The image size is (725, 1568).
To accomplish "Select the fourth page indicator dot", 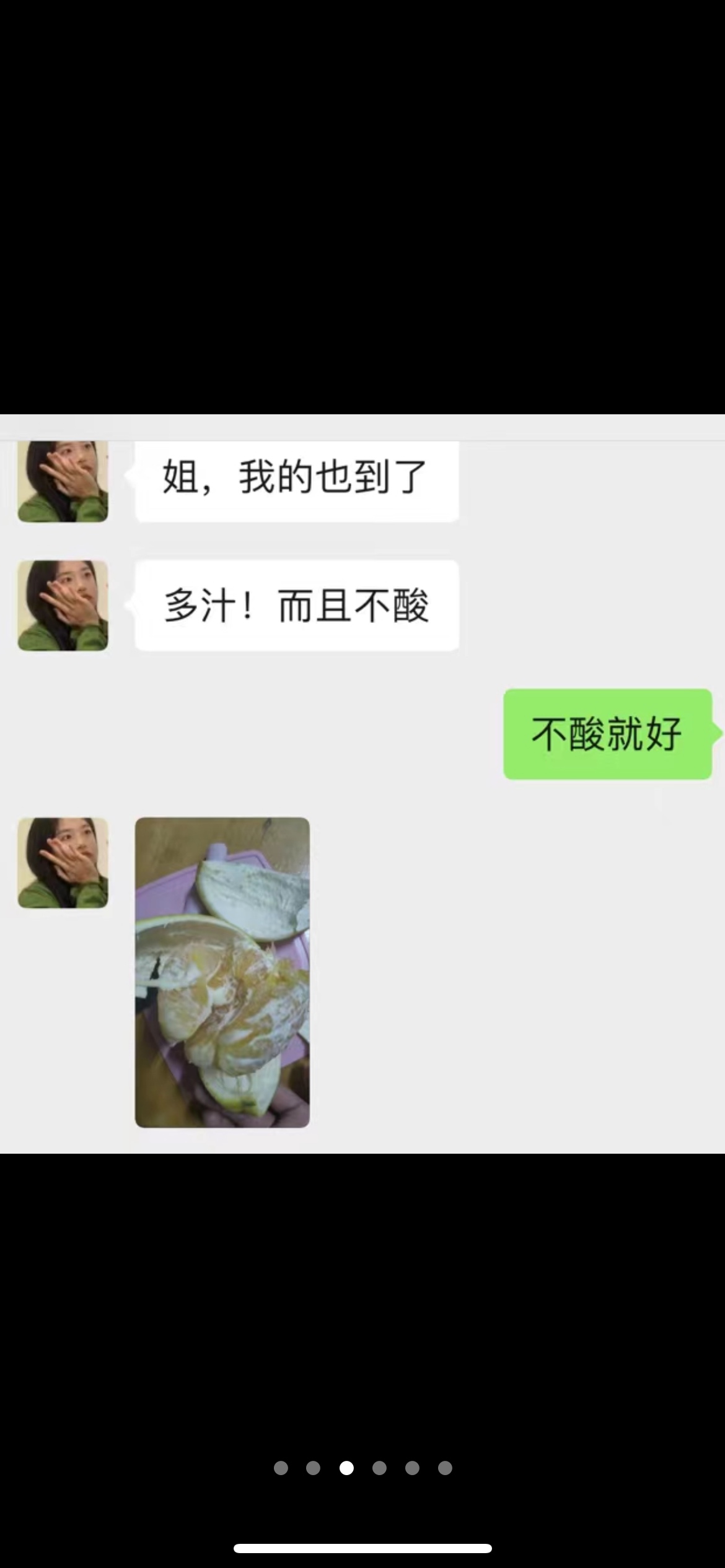I will click(x=379, y=1468).
